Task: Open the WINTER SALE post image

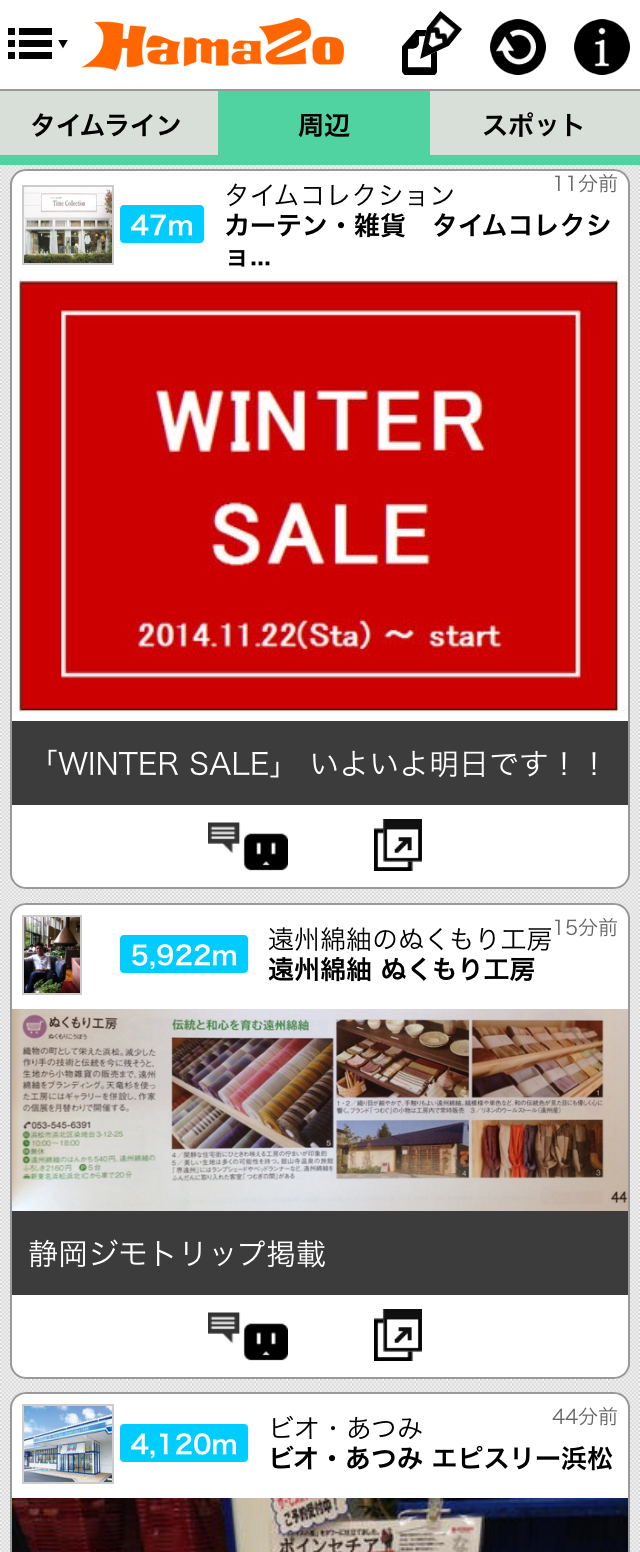Action: (319, 496)
